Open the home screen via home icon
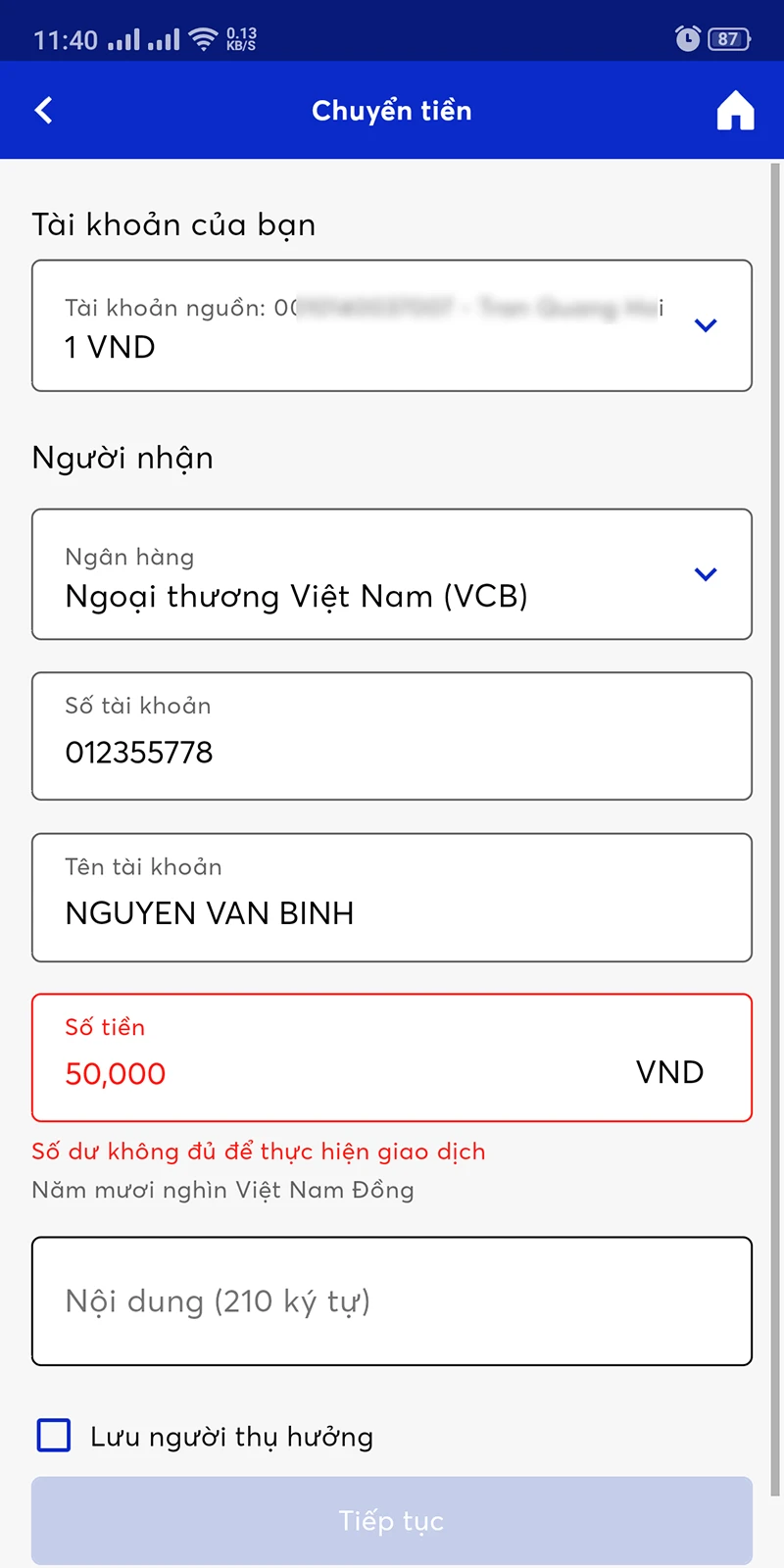 click(x=735, y=110)
